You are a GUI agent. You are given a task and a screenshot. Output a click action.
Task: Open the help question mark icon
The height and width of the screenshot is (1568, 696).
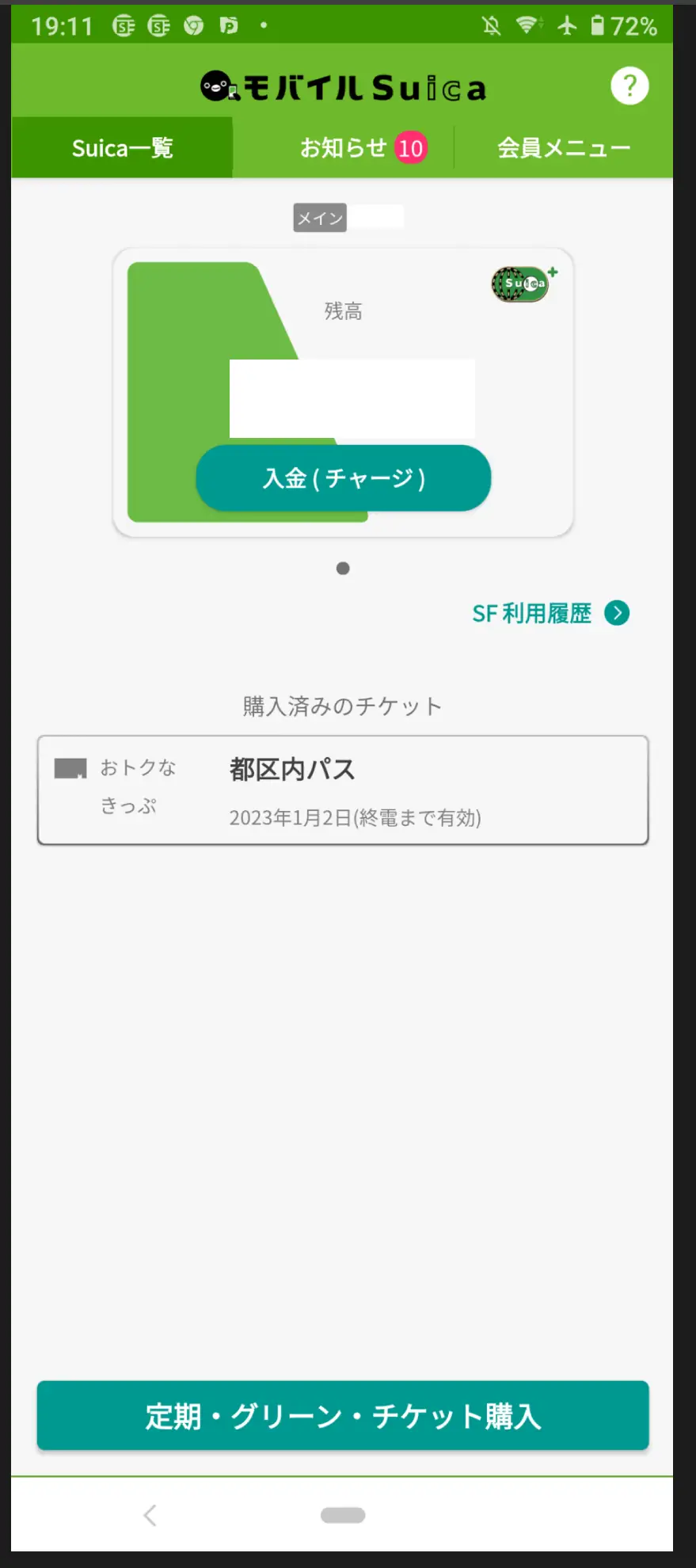coord(629,86)
